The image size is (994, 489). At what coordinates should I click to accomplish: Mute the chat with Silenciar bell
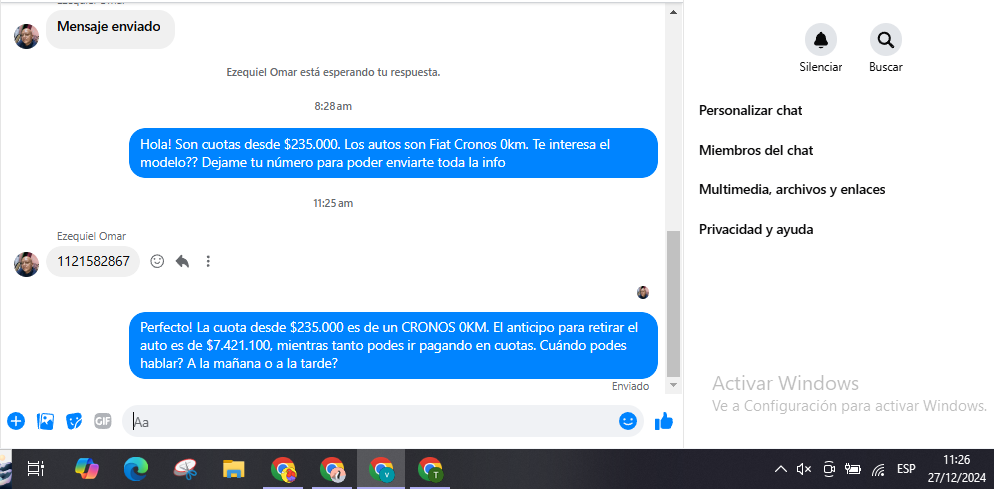point(821,40)
